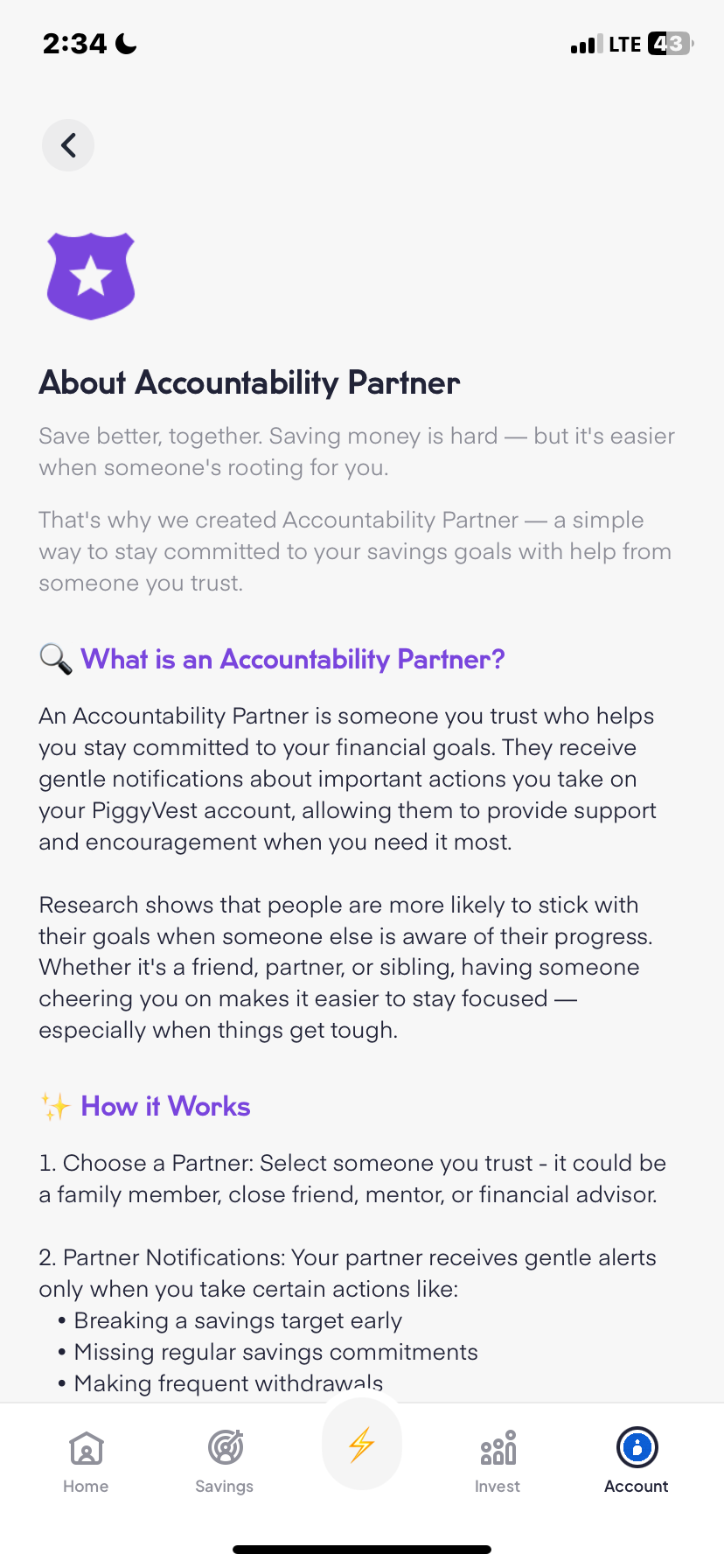Select the Account tab

click(637, 1460)
